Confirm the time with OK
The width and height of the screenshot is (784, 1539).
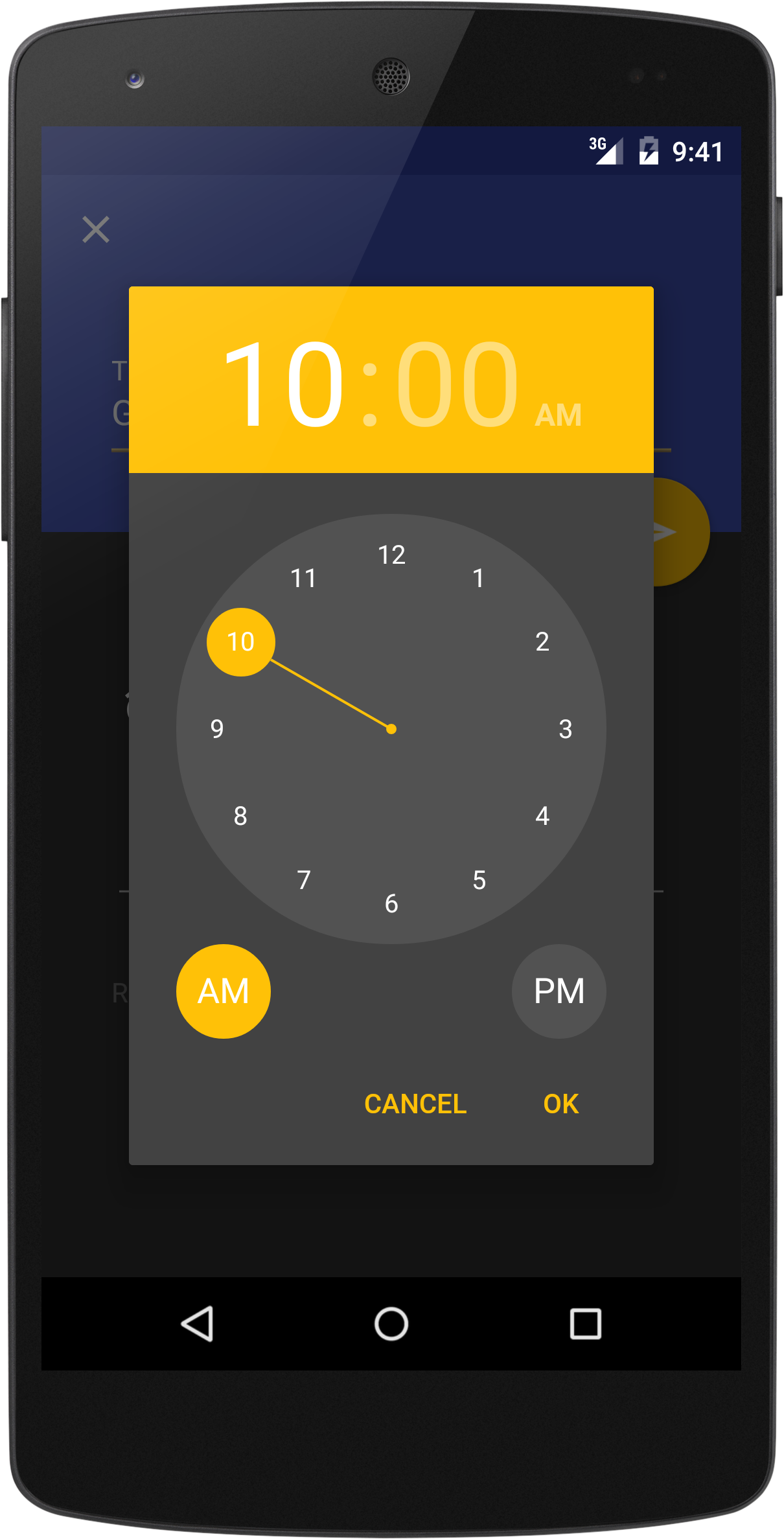(x=561, y=1104)
